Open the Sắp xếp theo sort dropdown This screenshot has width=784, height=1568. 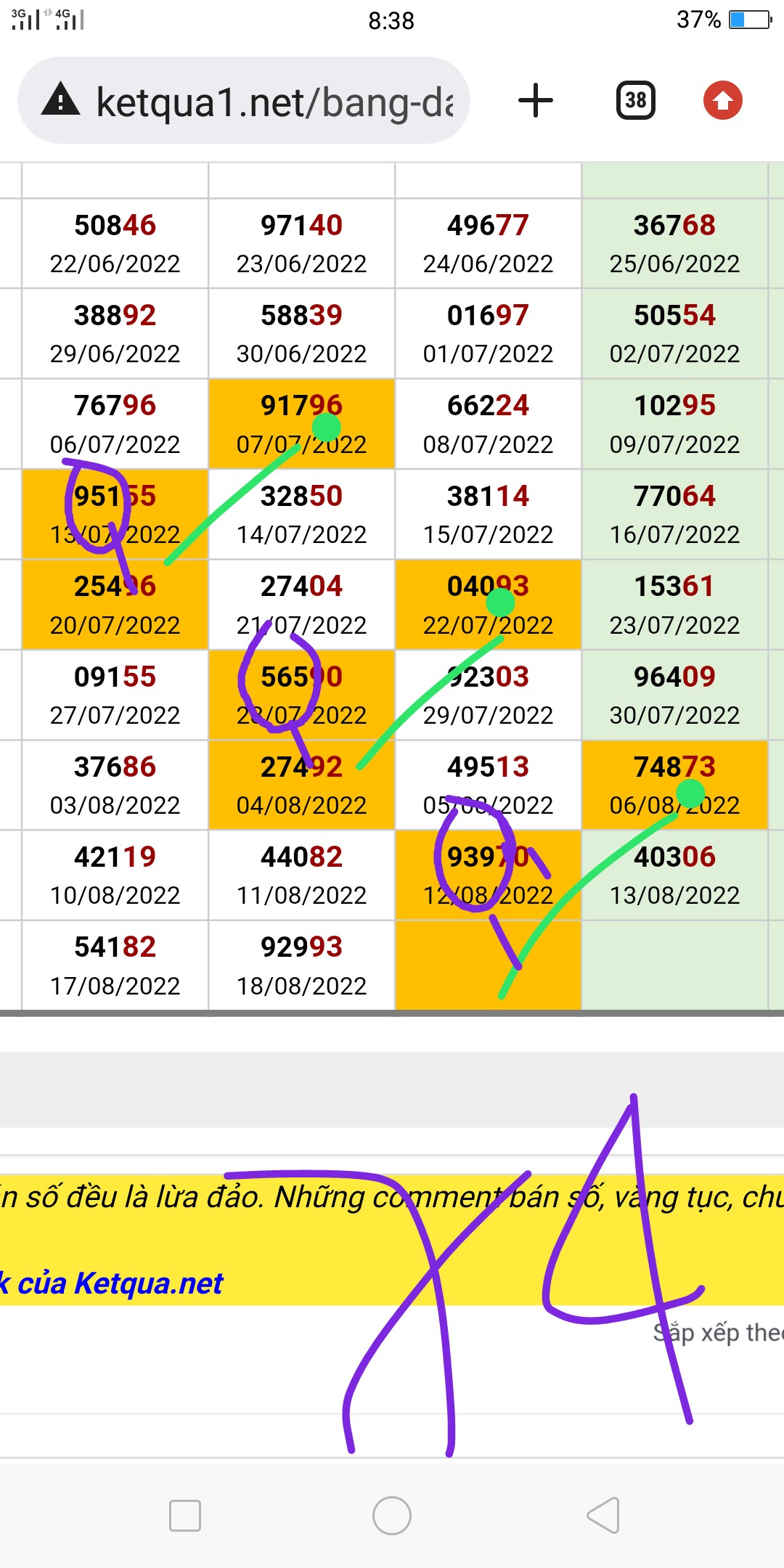(719, 1333)
